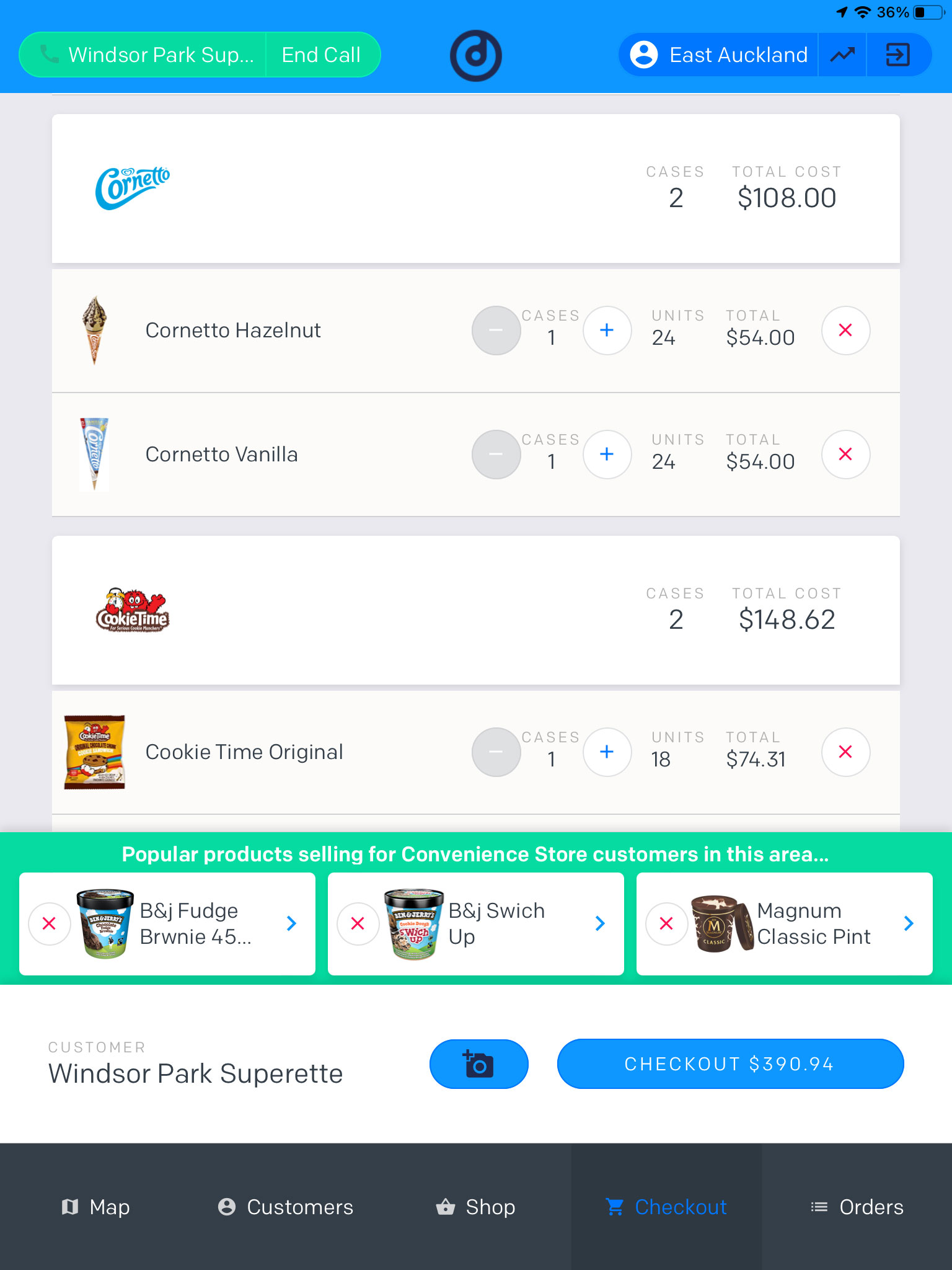Screen dimensions: 952x1270
Task: Remove Cornetto Hazelnut from the order
Action: 845,331
